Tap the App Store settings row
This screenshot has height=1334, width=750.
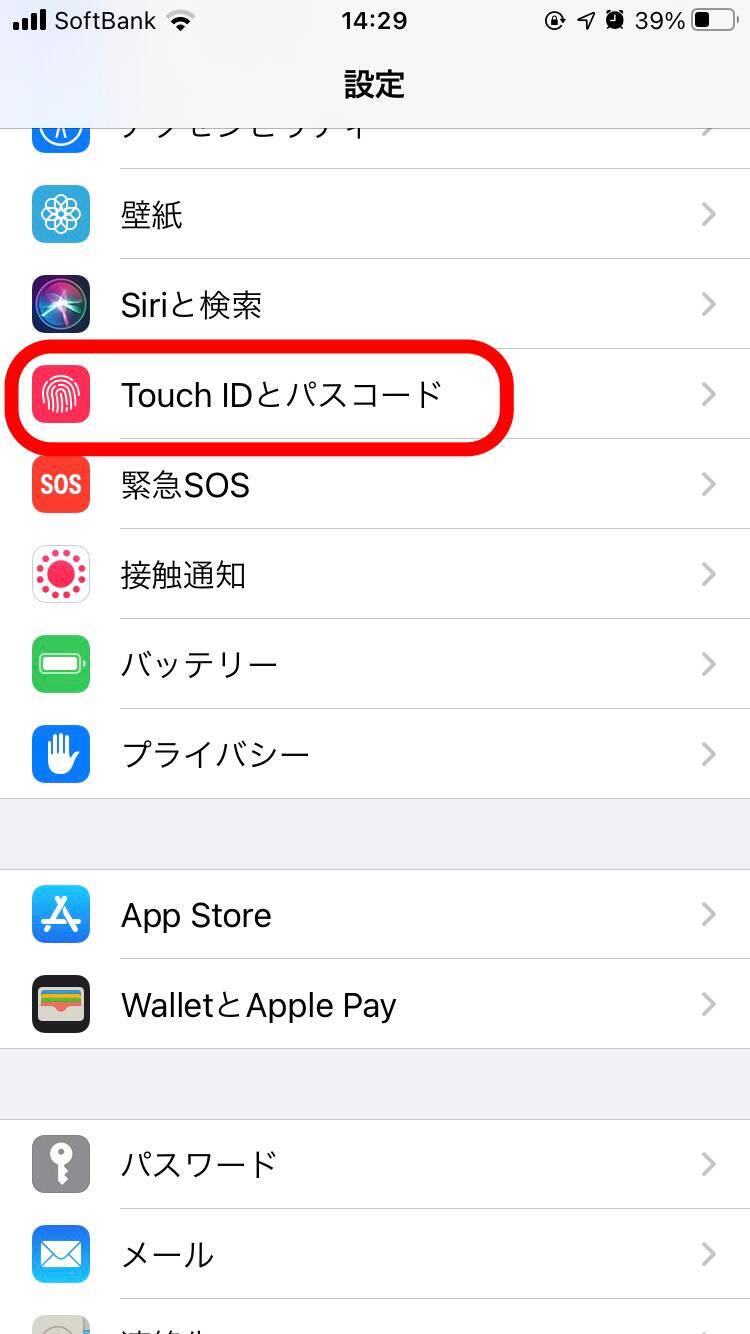pyautogui.click(x=375, y=915)
